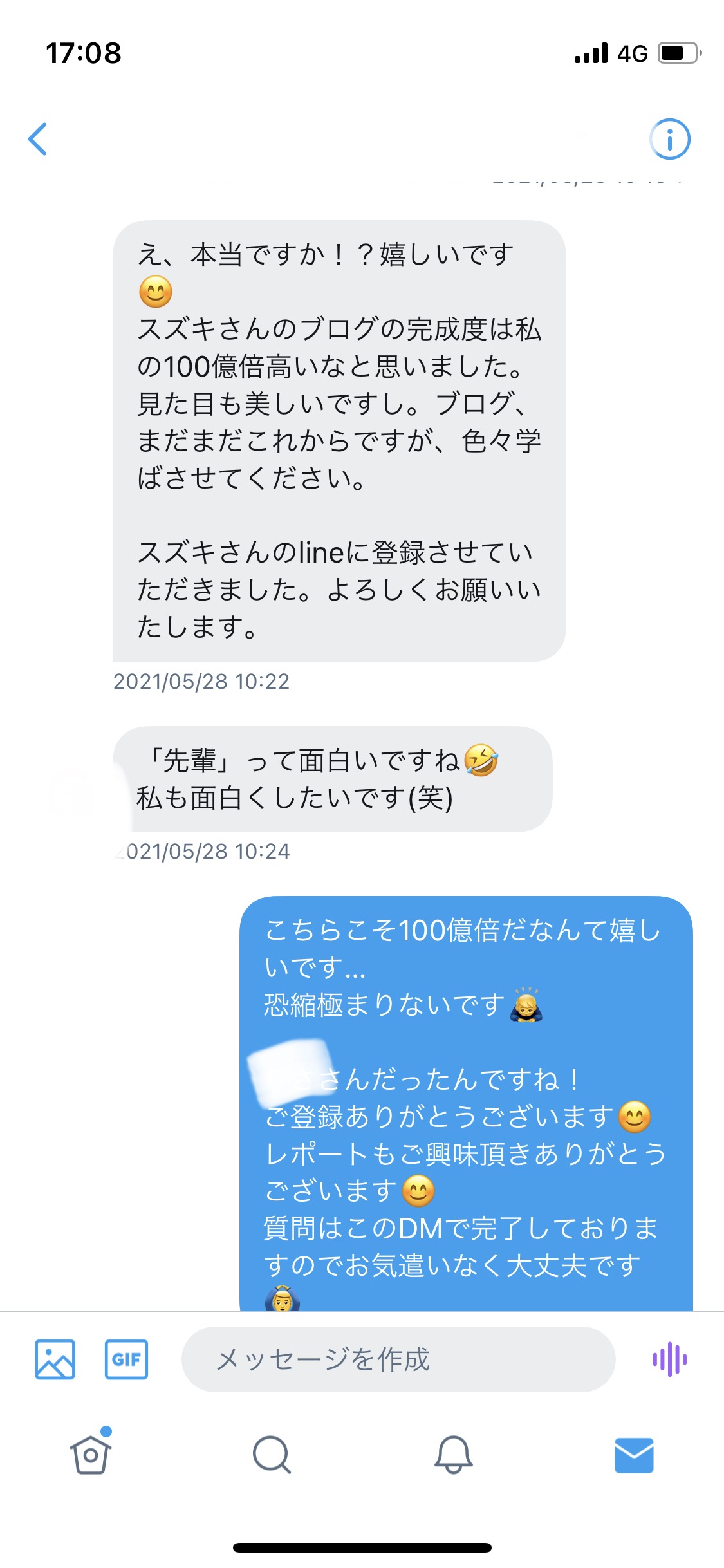
Task: Switch to the Home tab
Action: (x=91, y=1455)
